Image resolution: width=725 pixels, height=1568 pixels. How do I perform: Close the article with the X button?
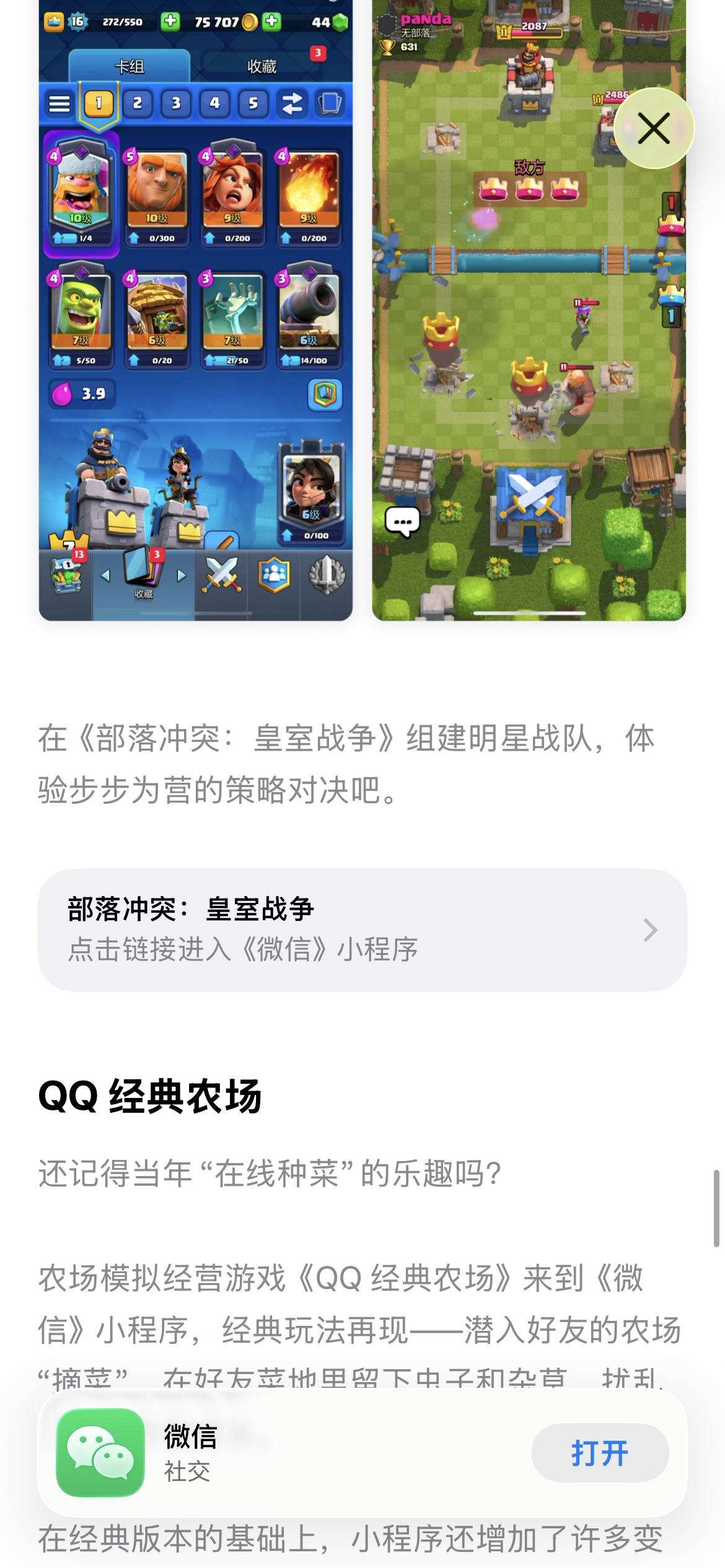tap(654, 128)
